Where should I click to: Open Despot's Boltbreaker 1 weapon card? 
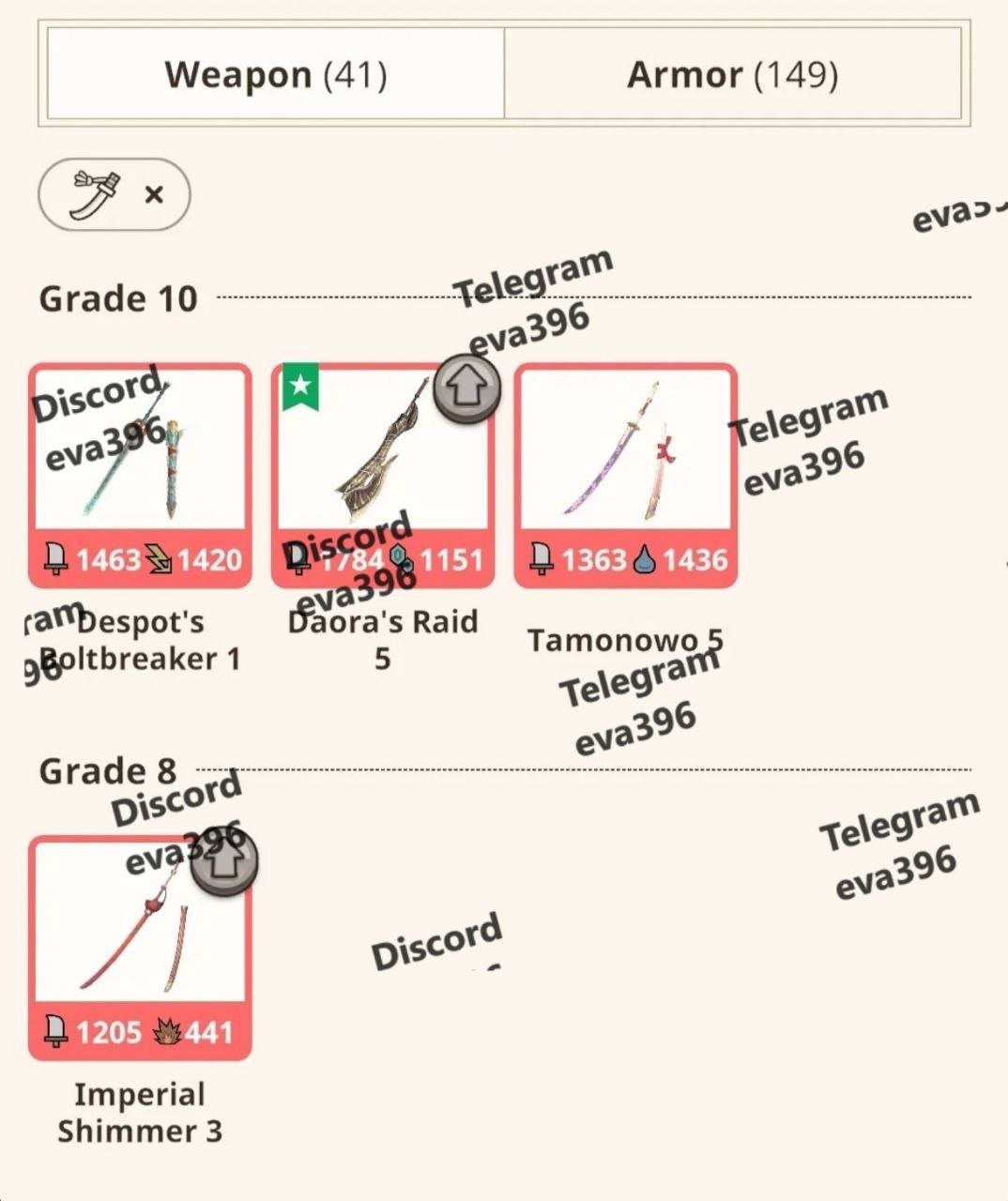click(140, 475)
